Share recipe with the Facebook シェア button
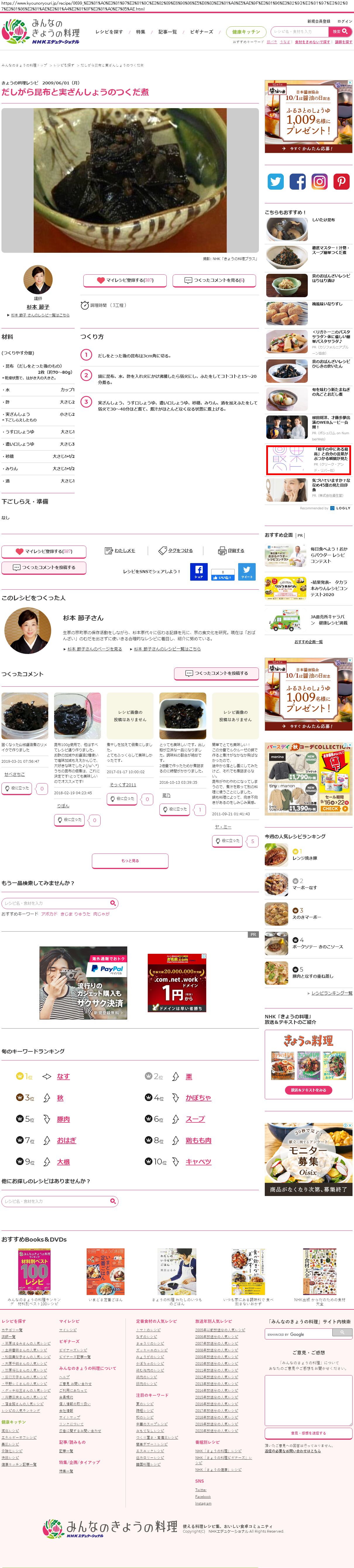This screenshot has width=354, height=1568. (x=199, y=572)
